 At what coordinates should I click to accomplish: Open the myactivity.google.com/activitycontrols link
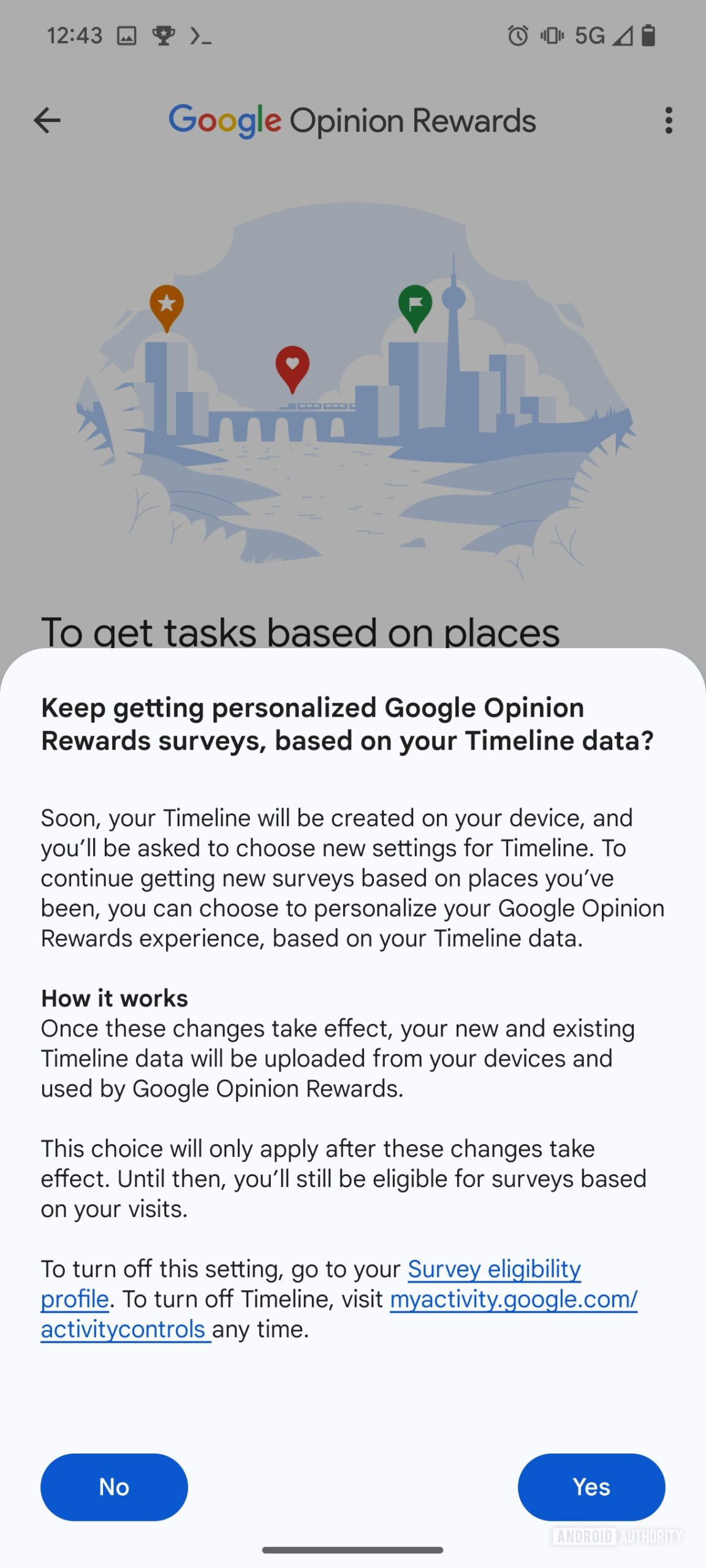(514, 1298)
